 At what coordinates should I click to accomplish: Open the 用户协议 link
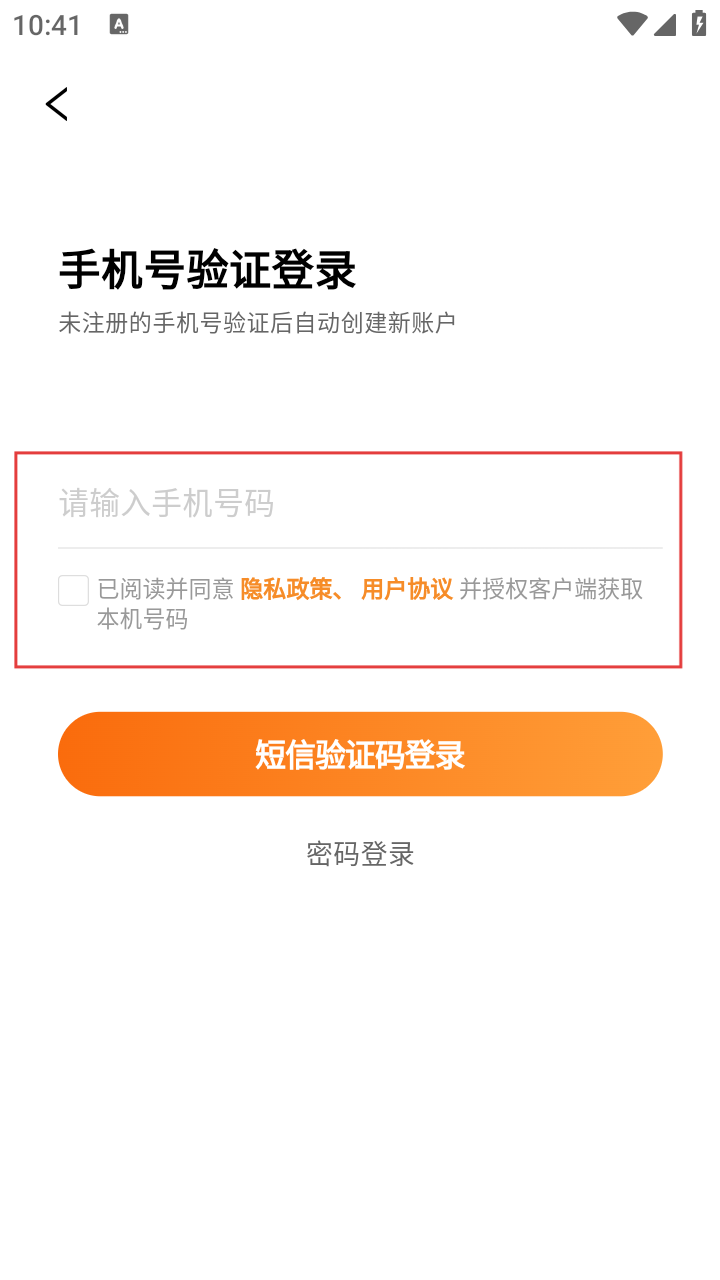(407, 589)
